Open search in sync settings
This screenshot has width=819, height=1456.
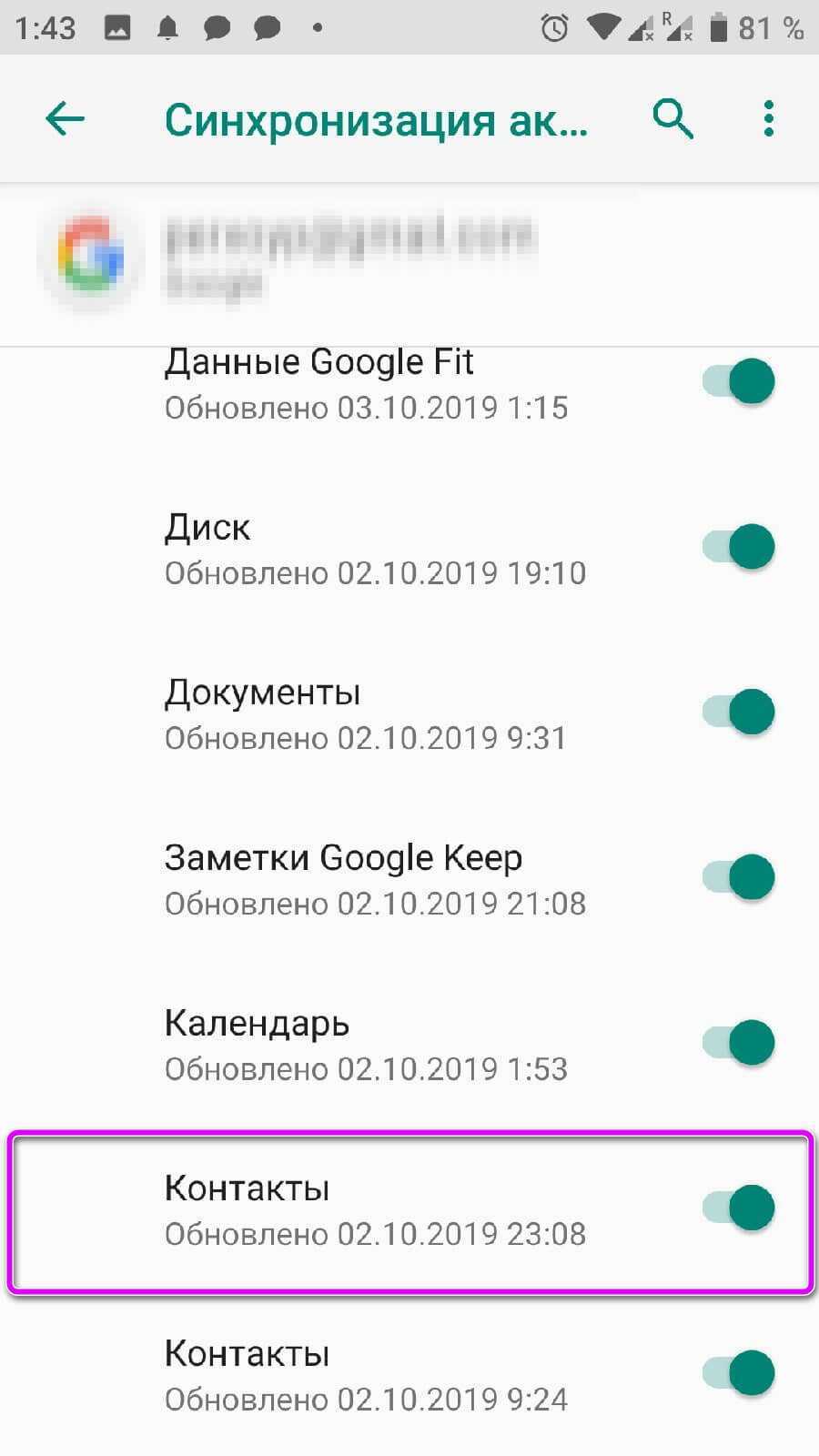point(673,119)
